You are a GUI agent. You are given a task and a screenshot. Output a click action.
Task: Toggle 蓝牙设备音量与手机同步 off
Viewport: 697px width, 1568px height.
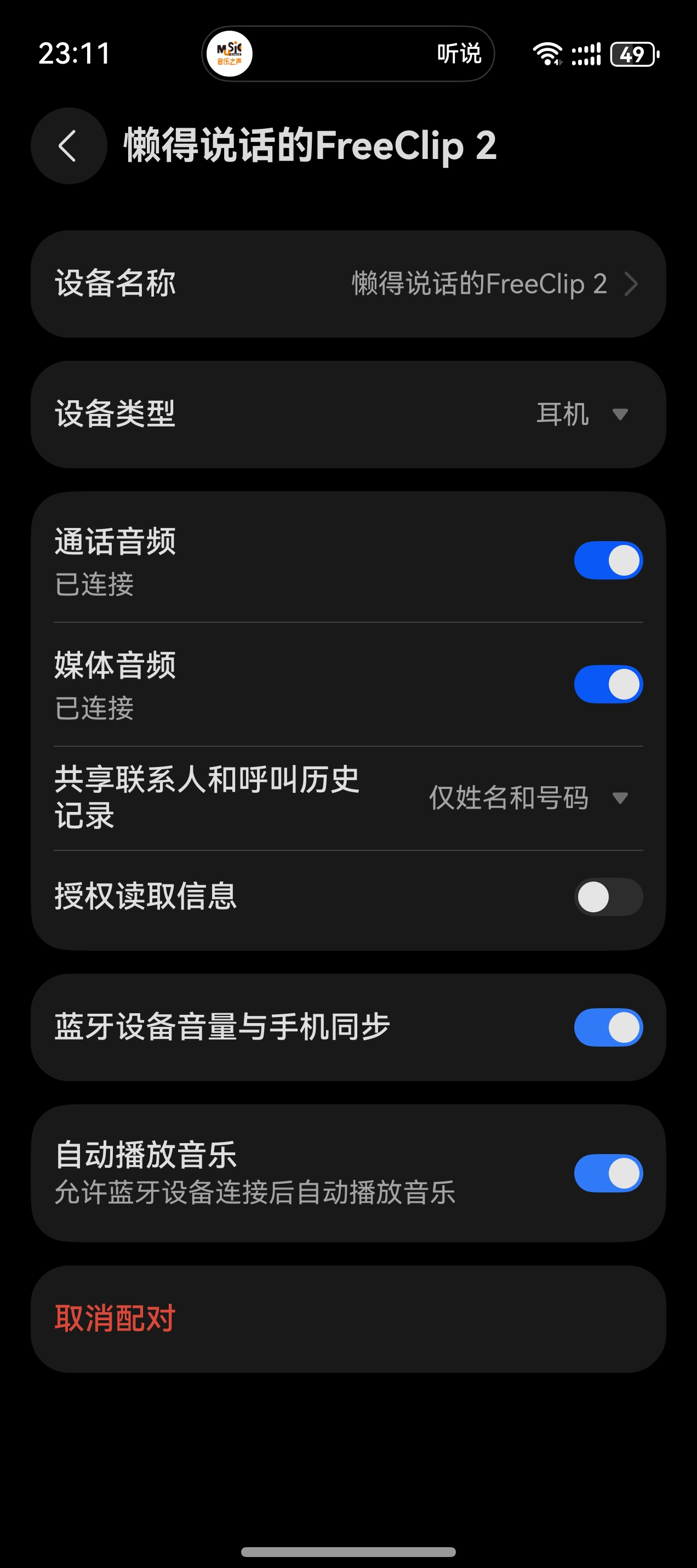[608, 1027]
